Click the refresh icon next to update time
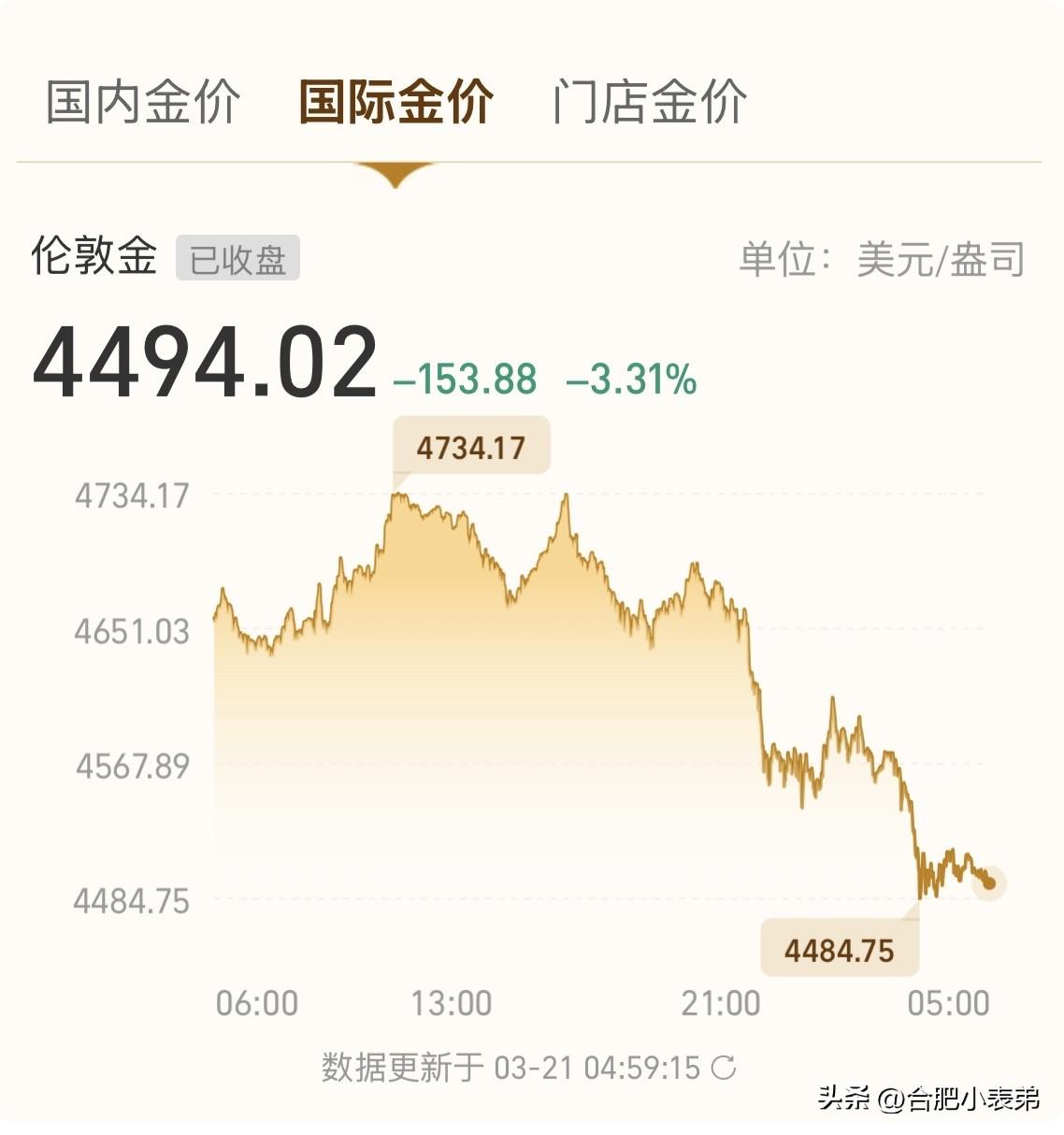The height and width of the screenshot is (1135, 1064). click(723, 1064)
